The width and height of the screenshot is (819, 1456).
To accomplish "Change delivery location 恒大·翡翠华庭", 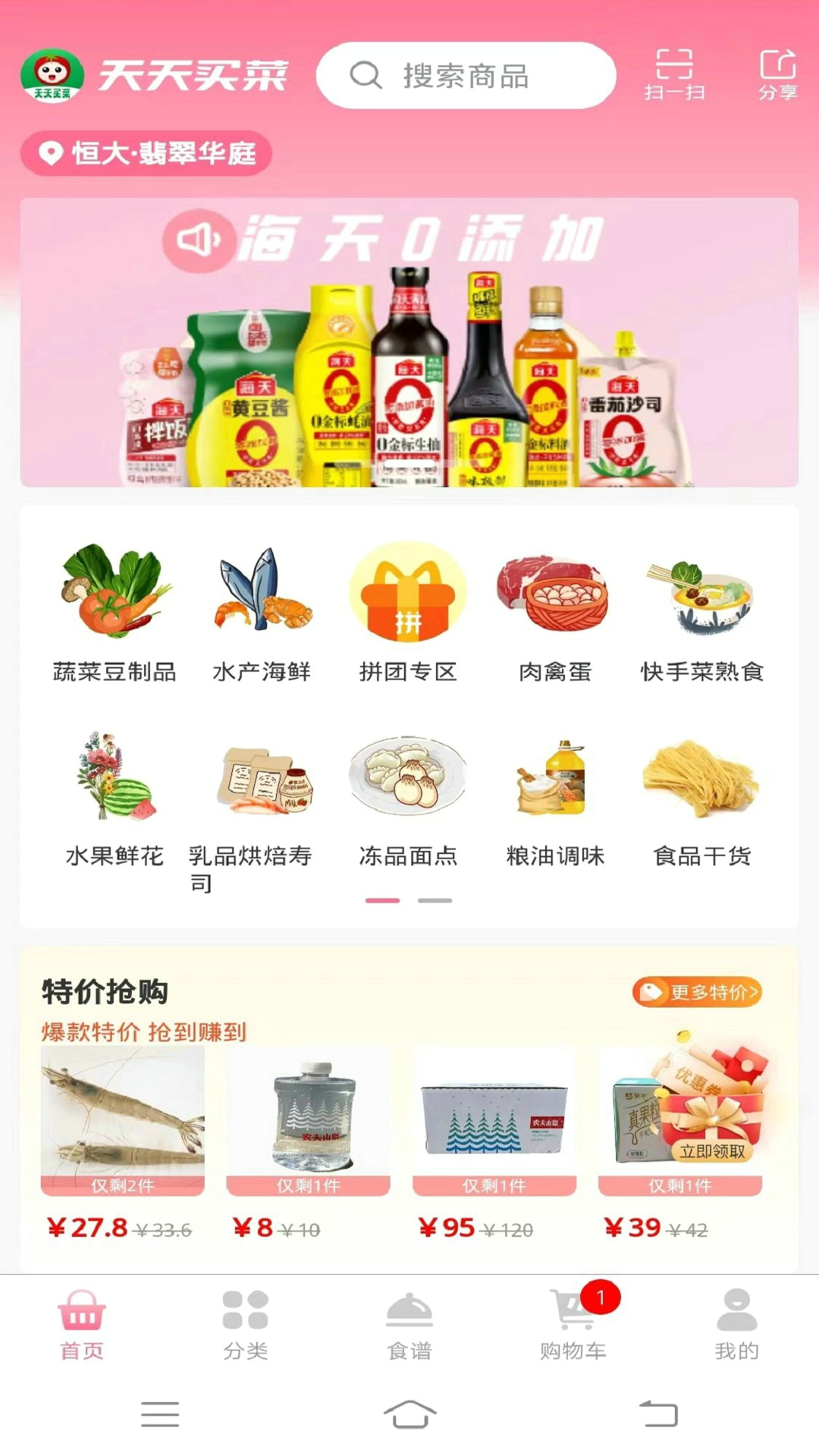I will pos(146,153).
